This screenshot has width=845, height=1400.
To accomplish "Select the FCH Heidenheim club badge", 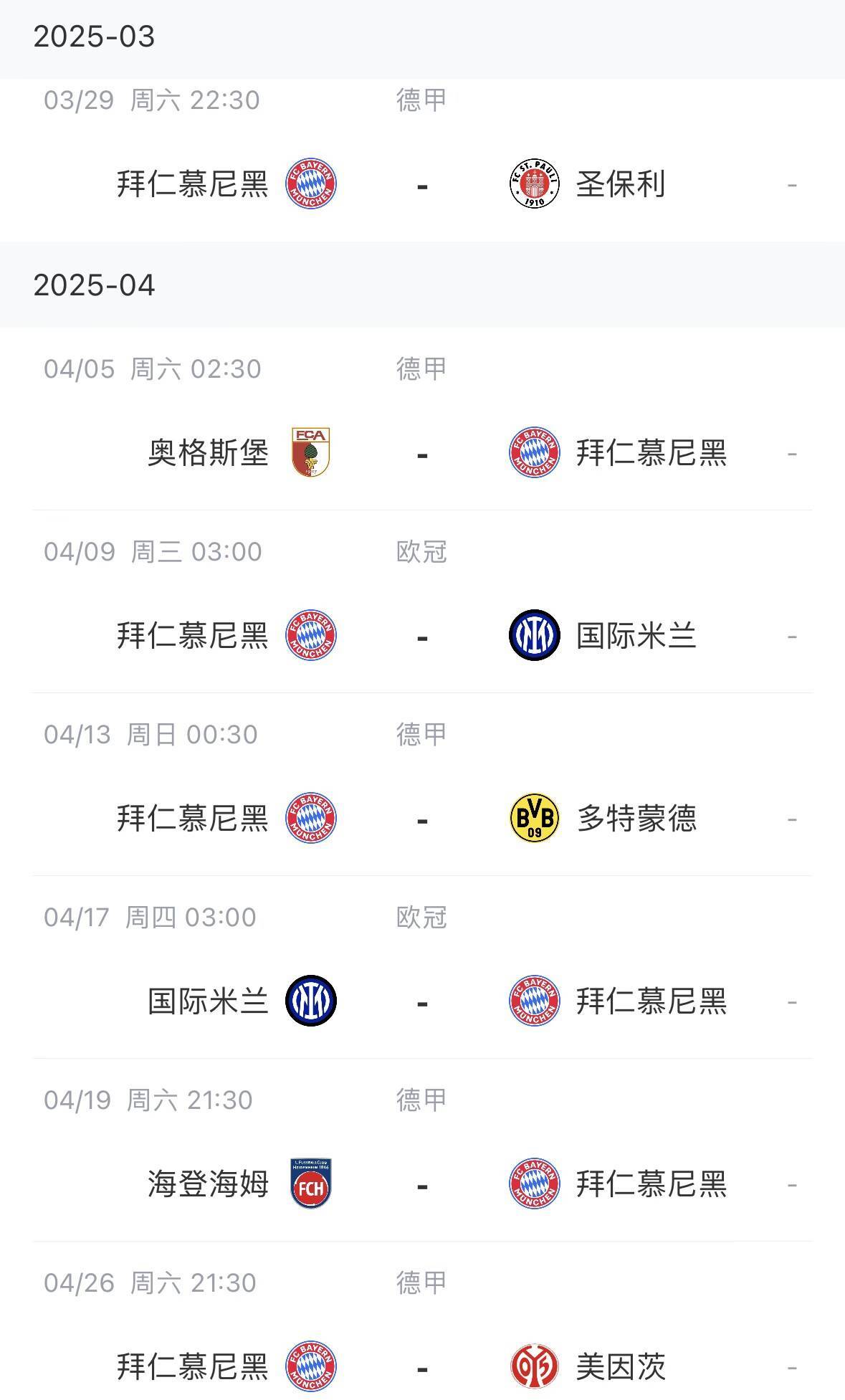I will (310, 1181).
